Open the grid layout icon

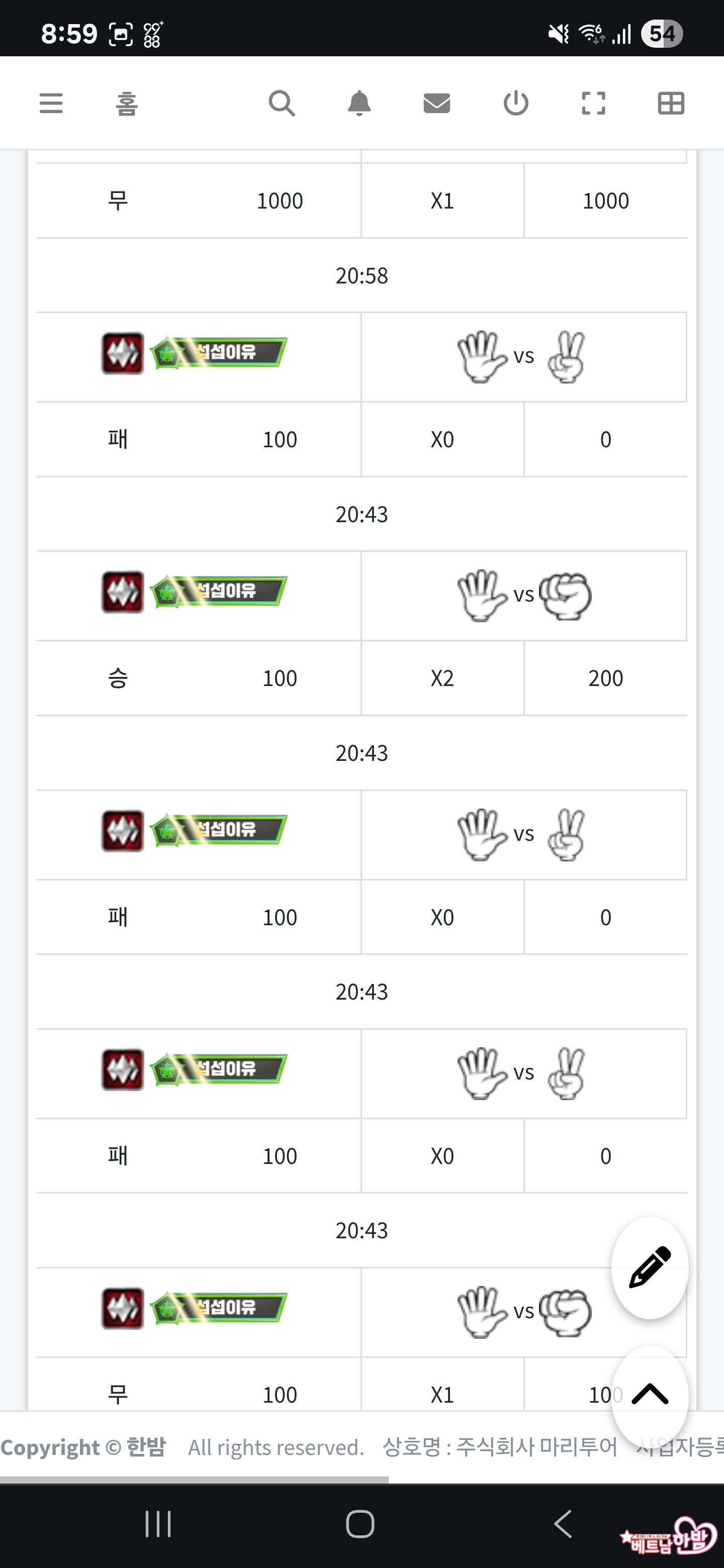click(x=671, y=103)
